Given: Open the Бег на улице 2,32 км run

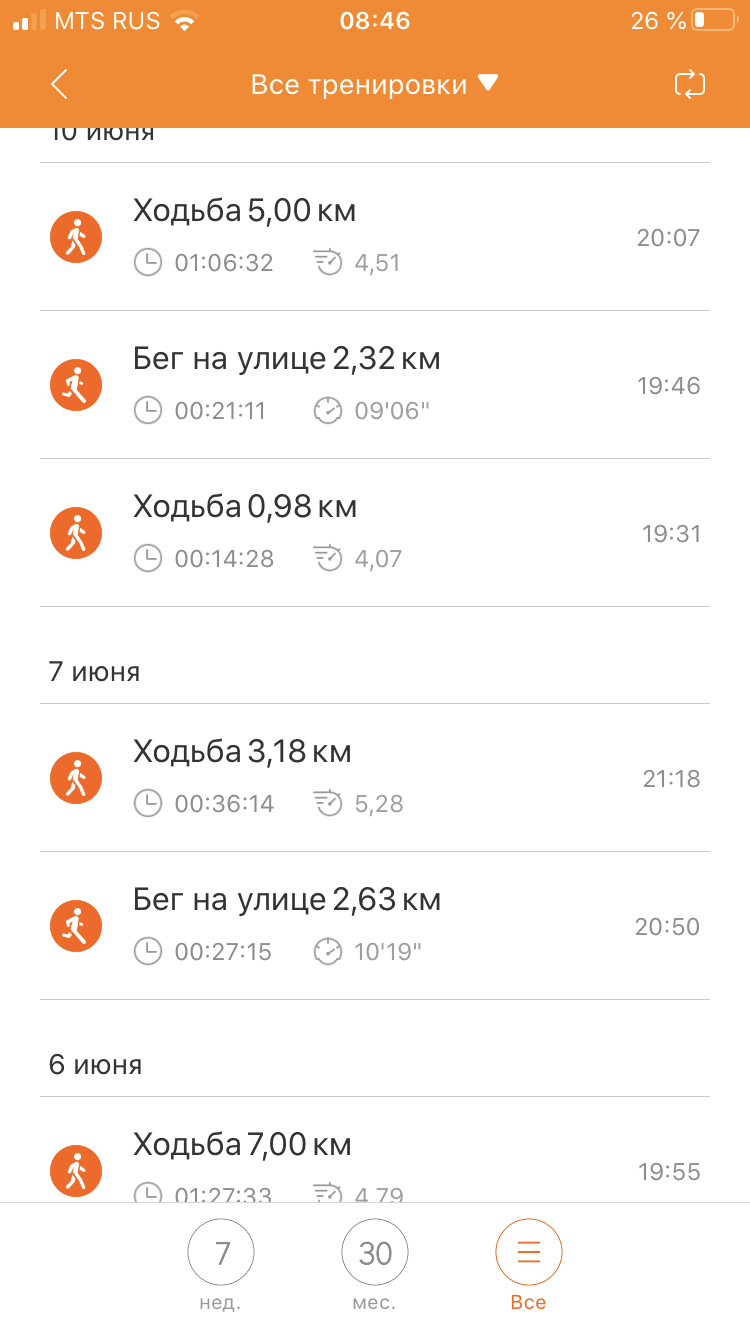Looking at the screenshot, I should click(374, 385).
